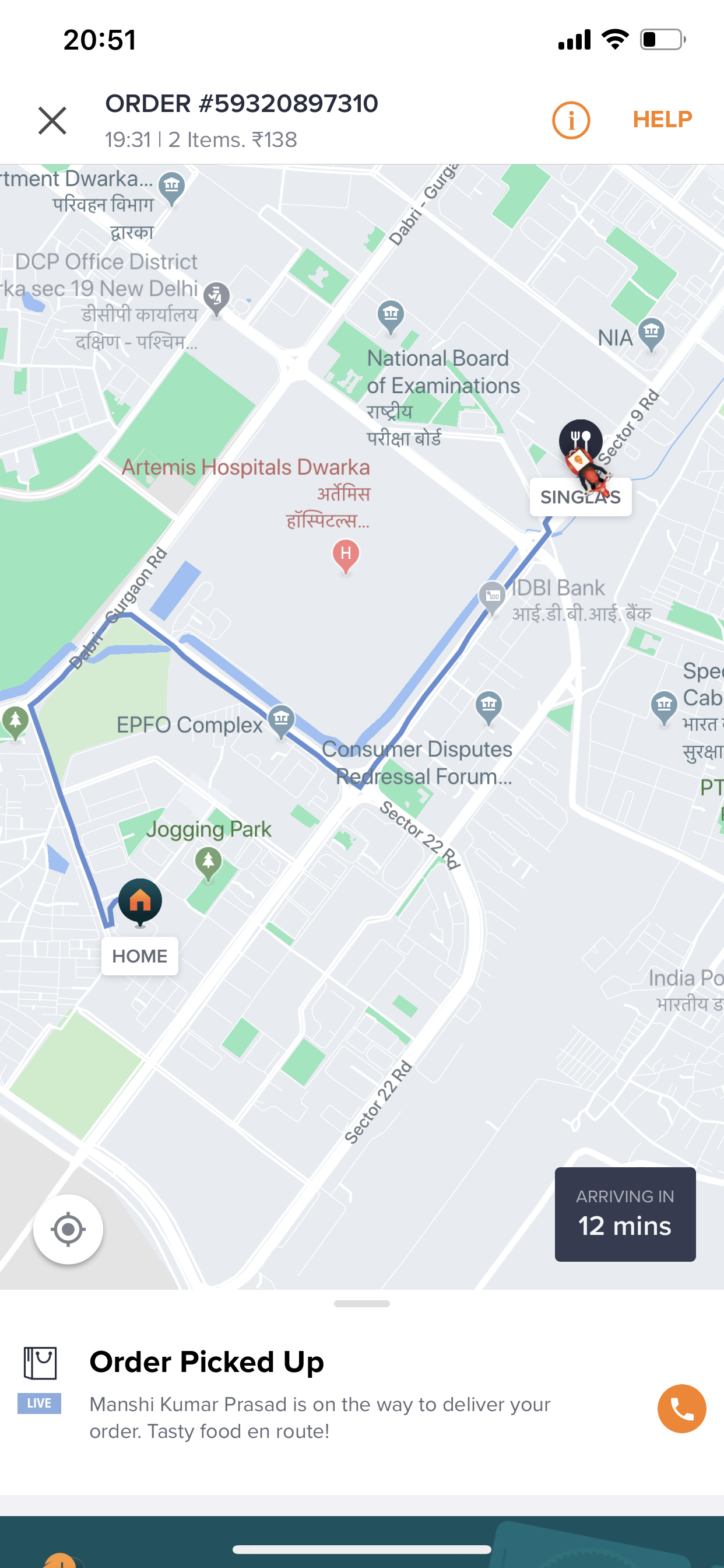The width and height of the screenshot is (724, 1568).
Task: Tap the SINGLA'S restaurant marker
Action: pos(581,439)
